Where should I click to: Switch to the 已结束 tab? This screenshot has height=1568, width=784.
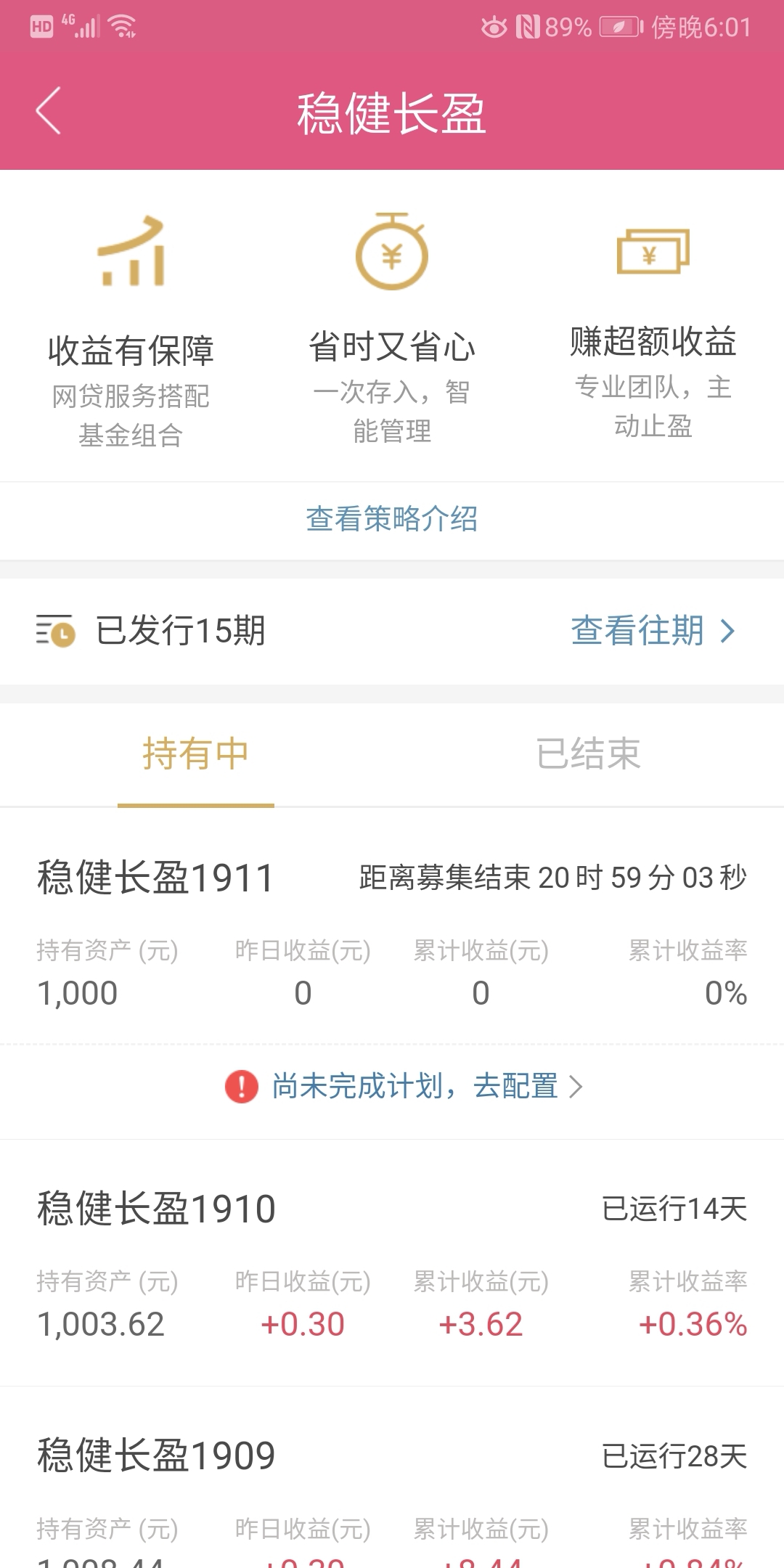click(x=588, y=754)
